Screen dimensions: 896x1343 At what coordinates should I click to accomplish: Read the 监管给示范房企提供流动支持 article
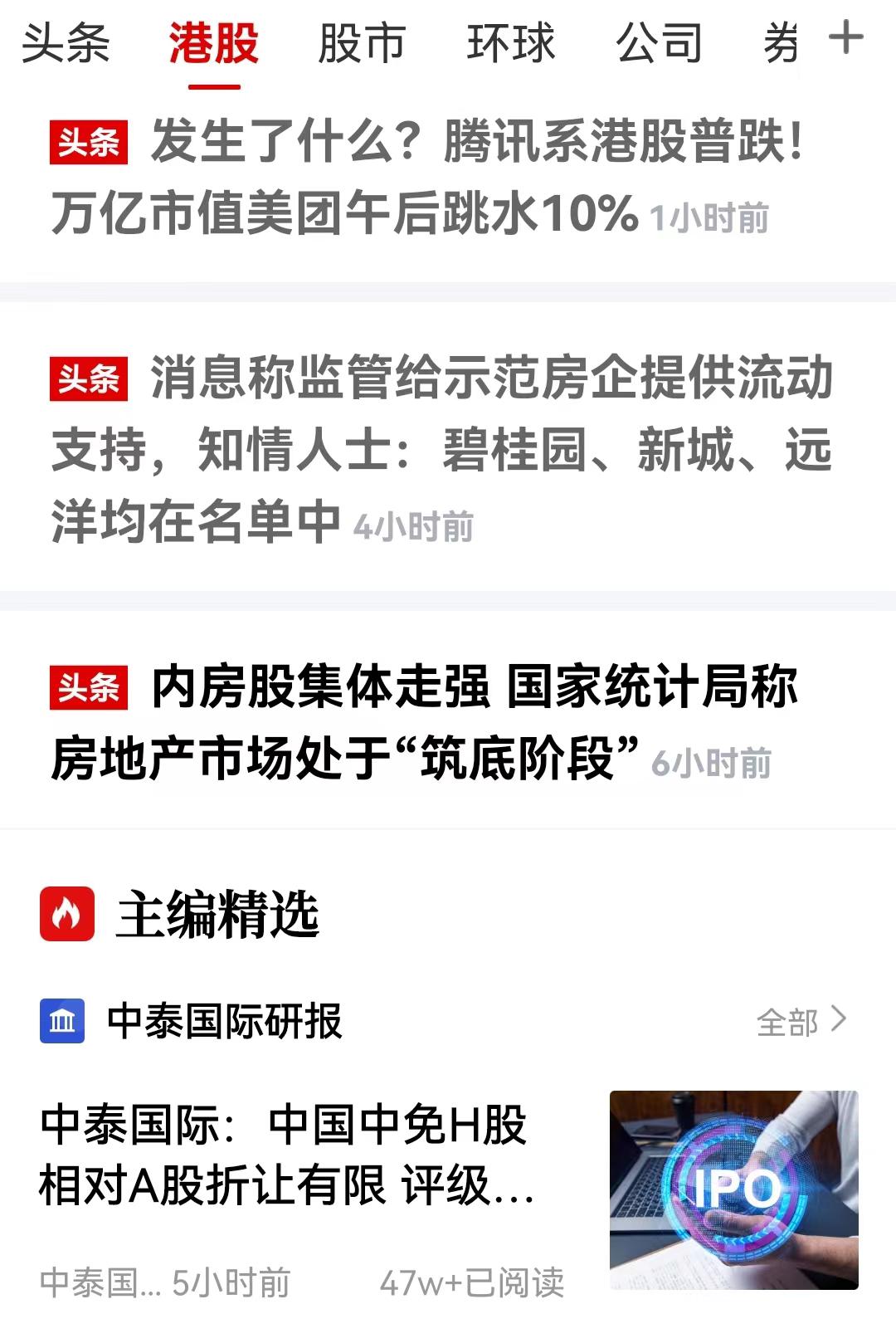440,448
